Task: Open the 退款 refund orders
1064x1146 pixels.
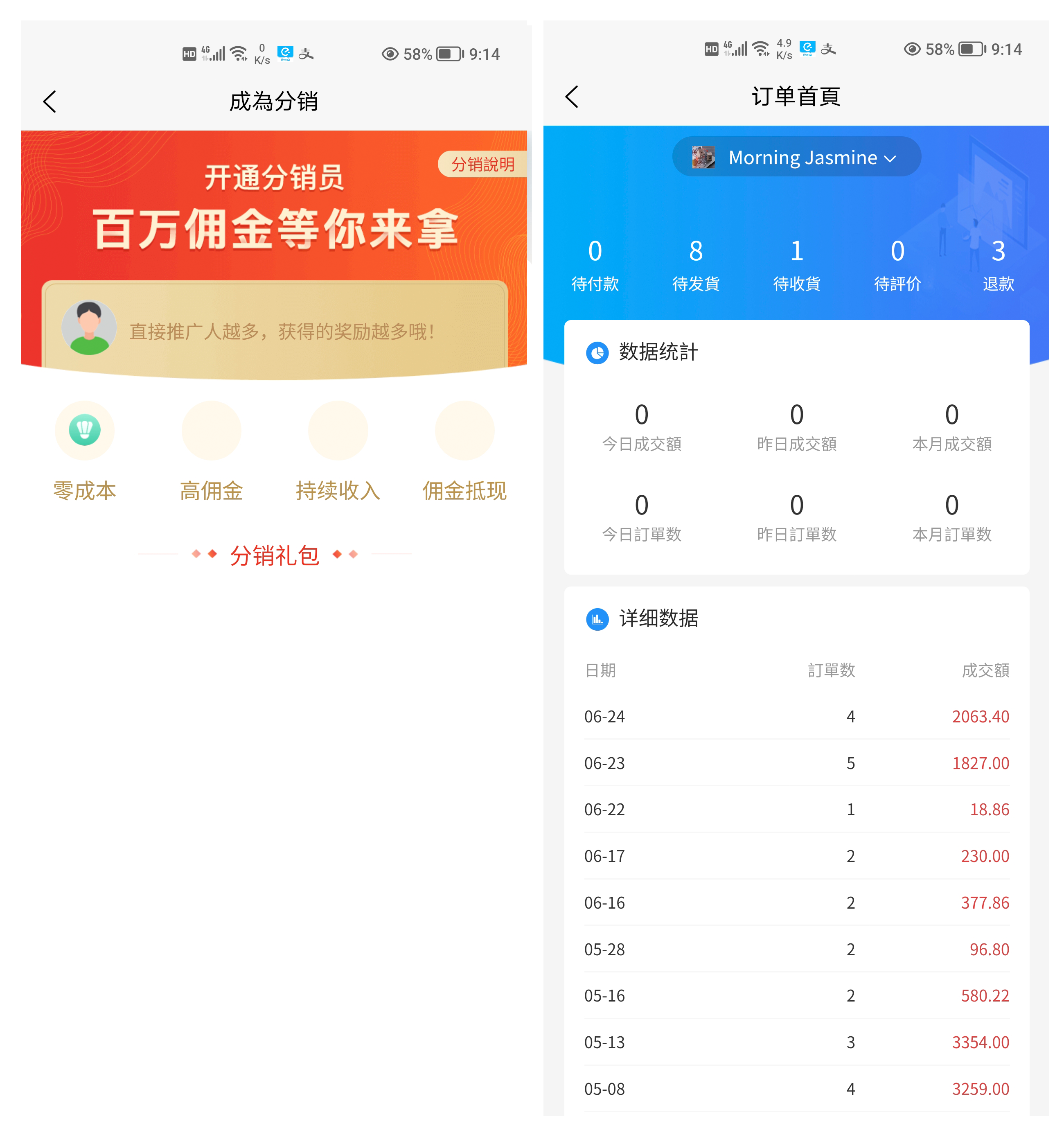Action: coord(998,265)
